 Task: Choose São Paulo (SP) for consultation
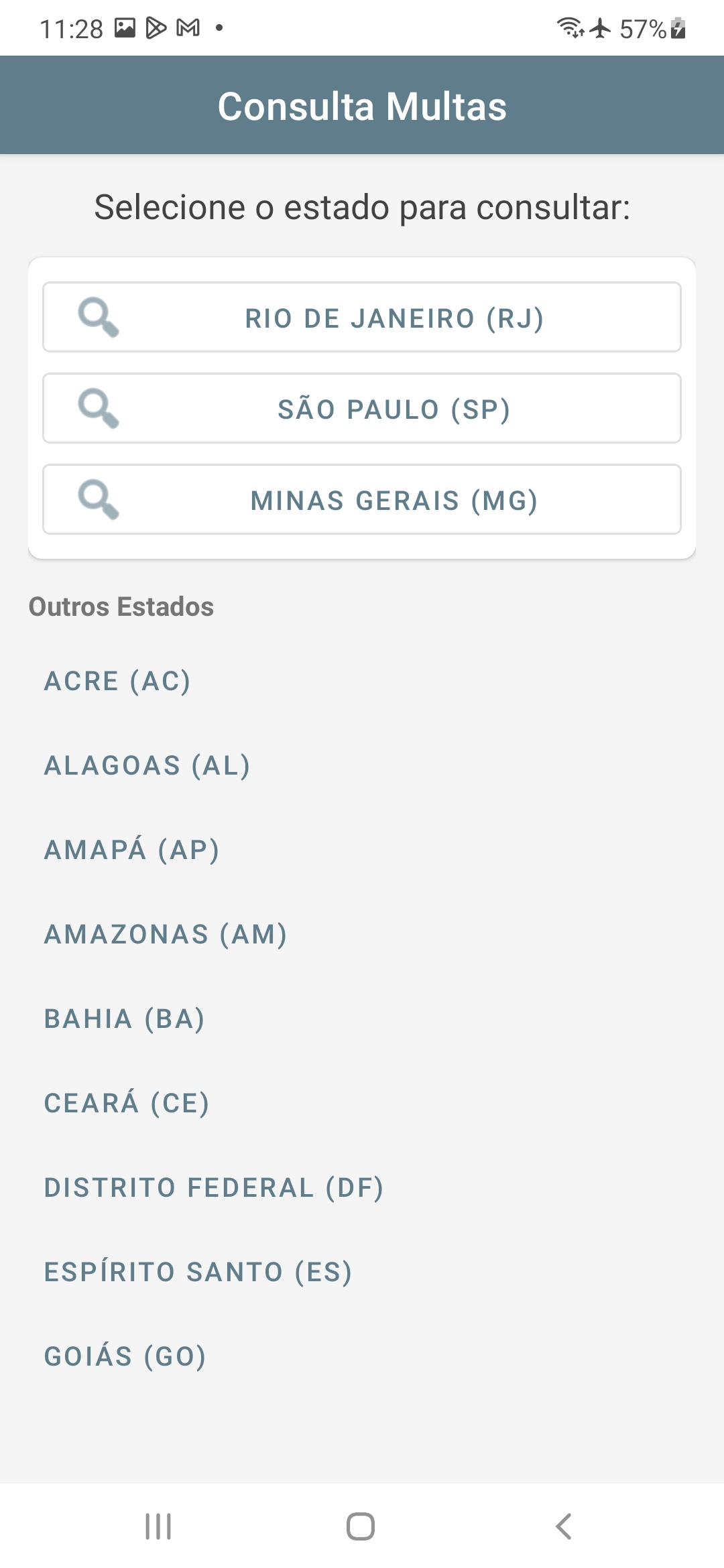[x=362, y=409]
